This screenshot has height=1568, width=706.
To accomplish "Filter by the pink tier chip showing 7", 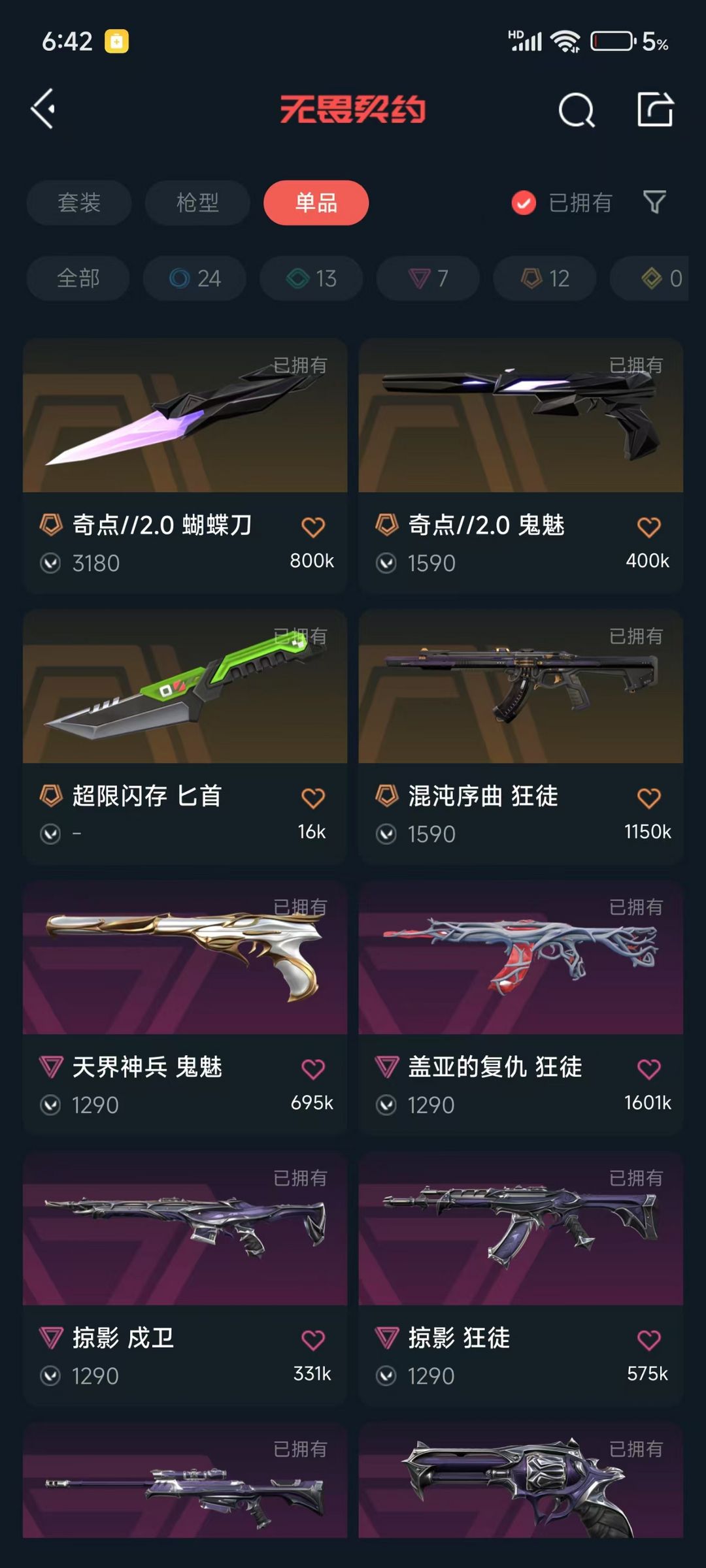I will [428, 278].
